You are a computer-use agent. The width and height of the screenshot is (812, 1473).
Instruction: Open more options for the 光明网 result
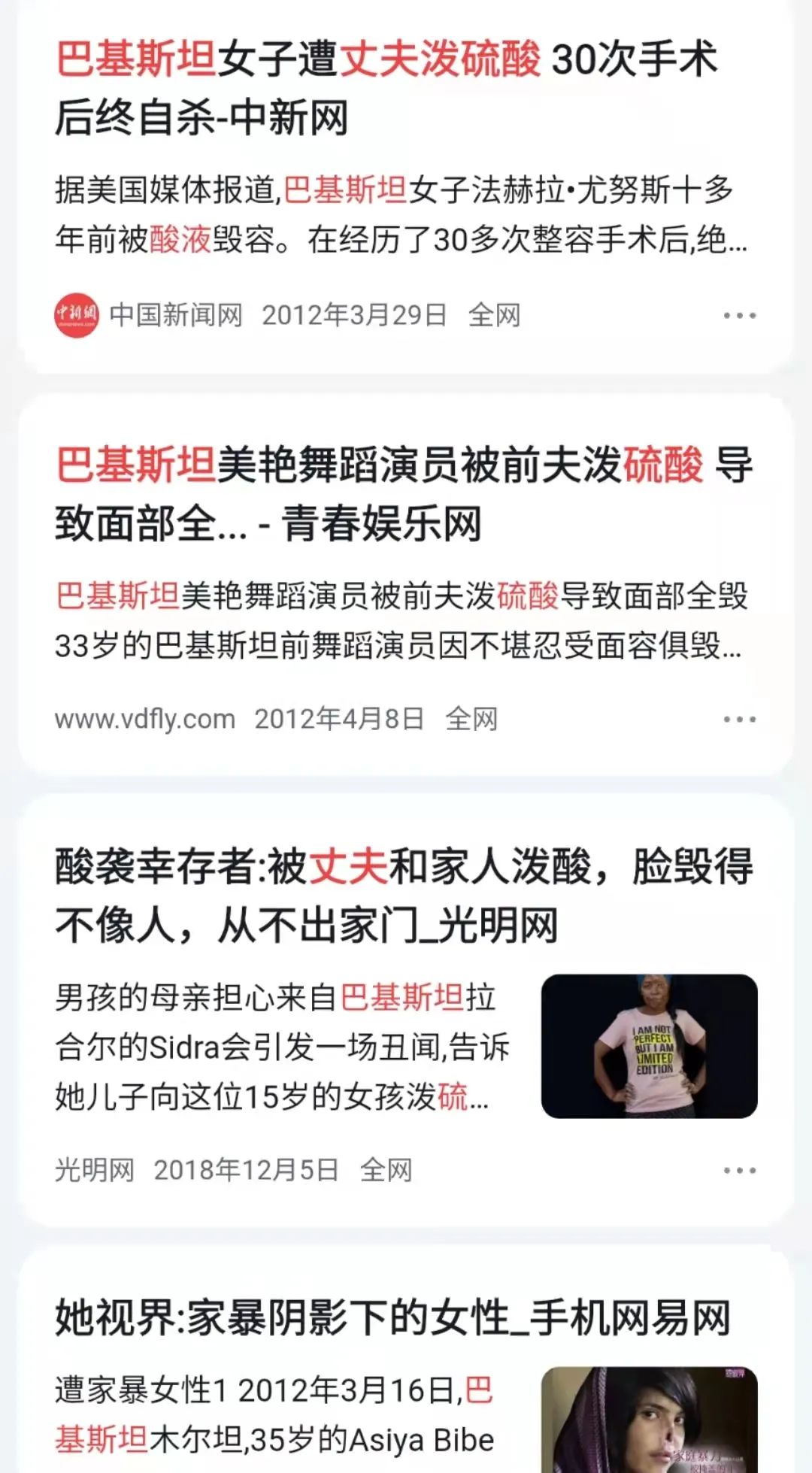(739, 1171)
